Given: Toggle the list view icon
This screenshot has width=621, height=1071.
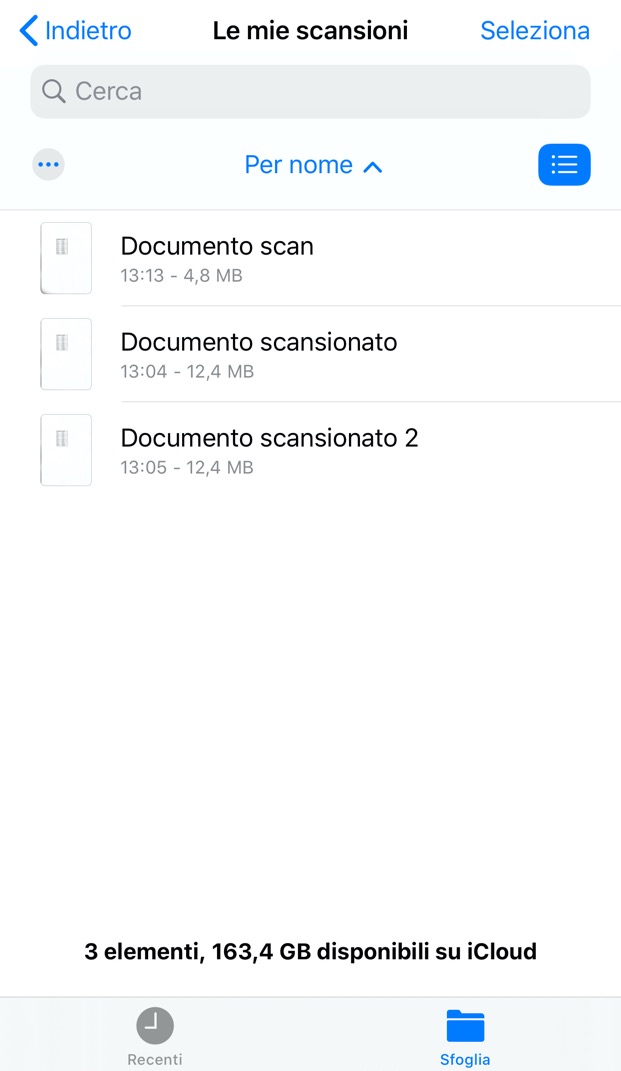Looking at the screenshot, I should 564,165.
